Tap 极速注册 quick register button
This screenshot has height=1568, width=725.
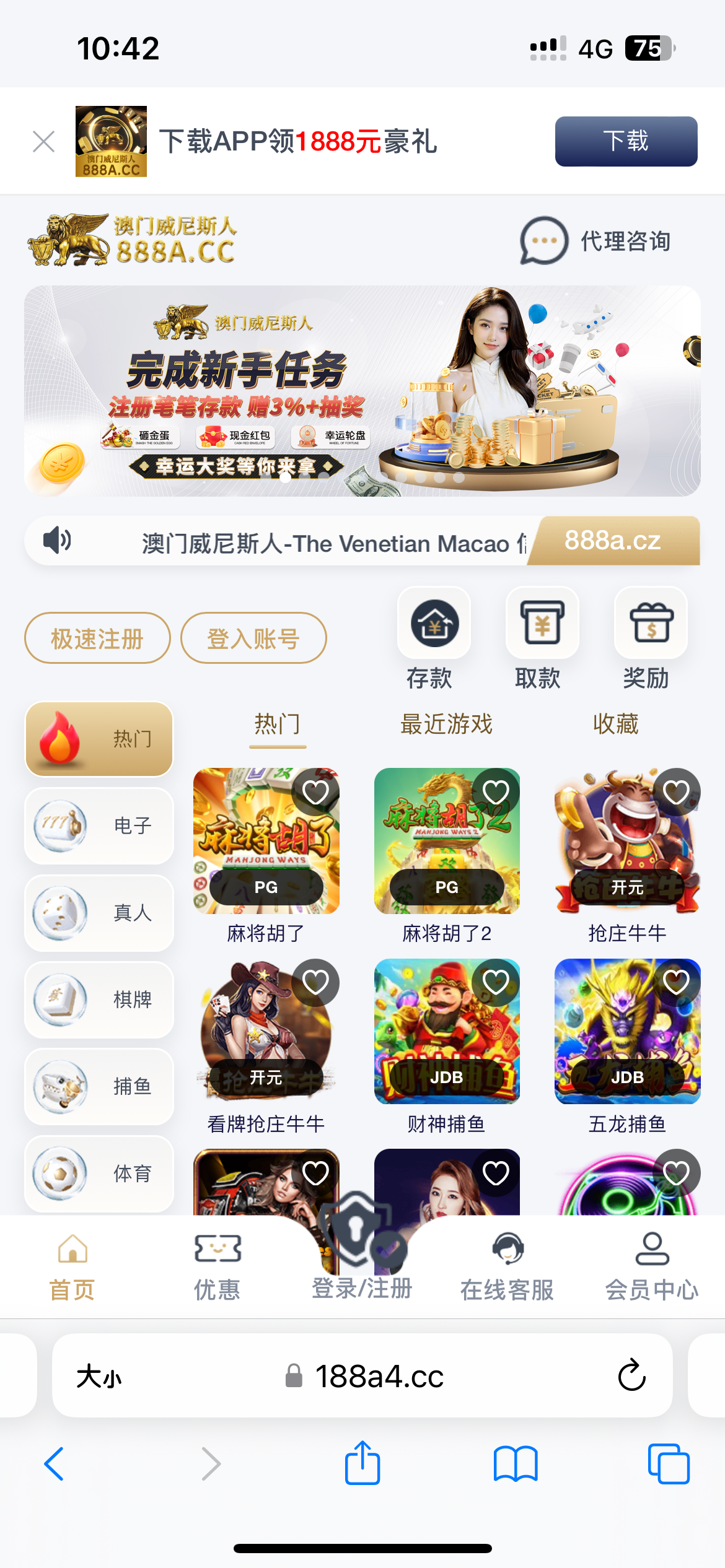(97, 638)
